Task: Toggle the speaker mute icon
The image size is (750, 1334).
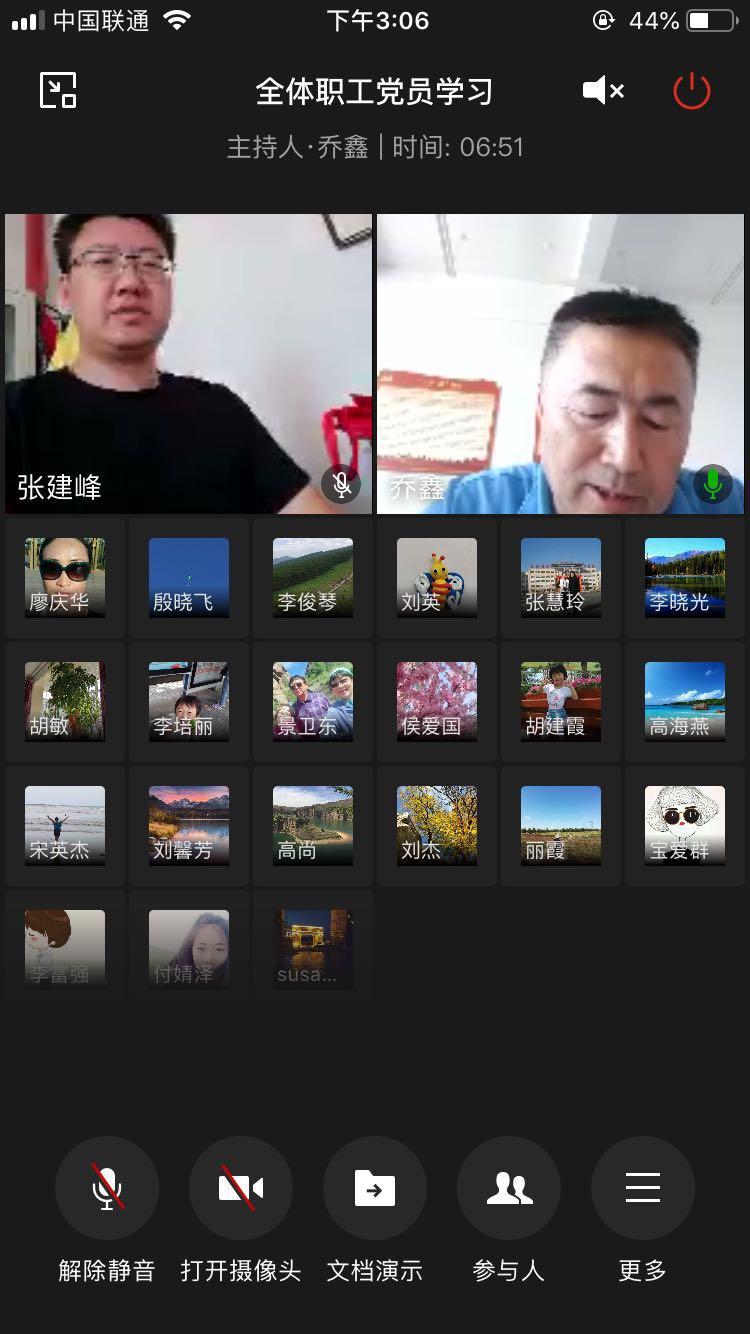Action: coord(603,92)
